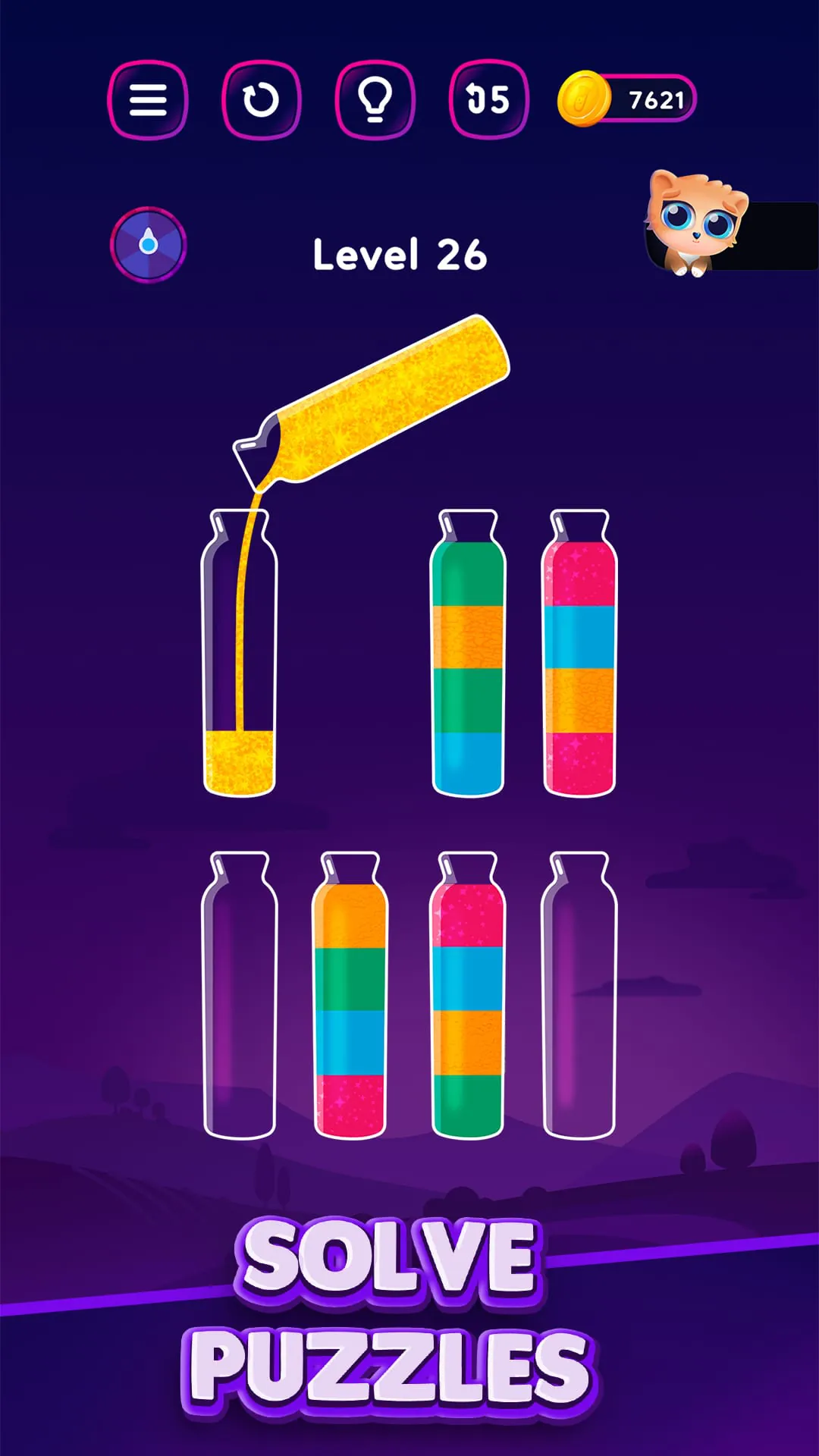Open the hamburger menu
Screen dimensions: 819x1456
tap(149, 101)
